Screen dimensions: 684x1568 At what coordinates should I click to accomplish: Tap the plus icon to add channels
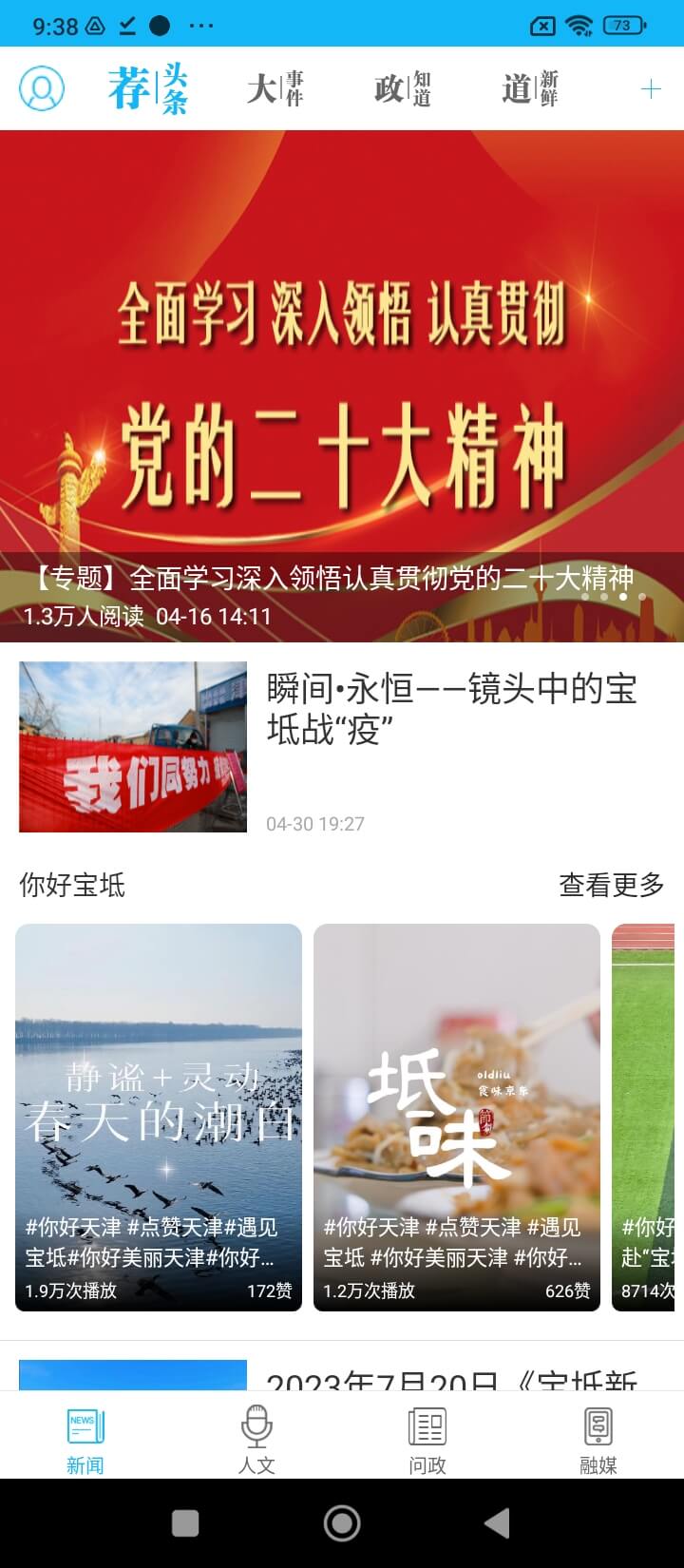pyautogui.click(x=651, y=89)
